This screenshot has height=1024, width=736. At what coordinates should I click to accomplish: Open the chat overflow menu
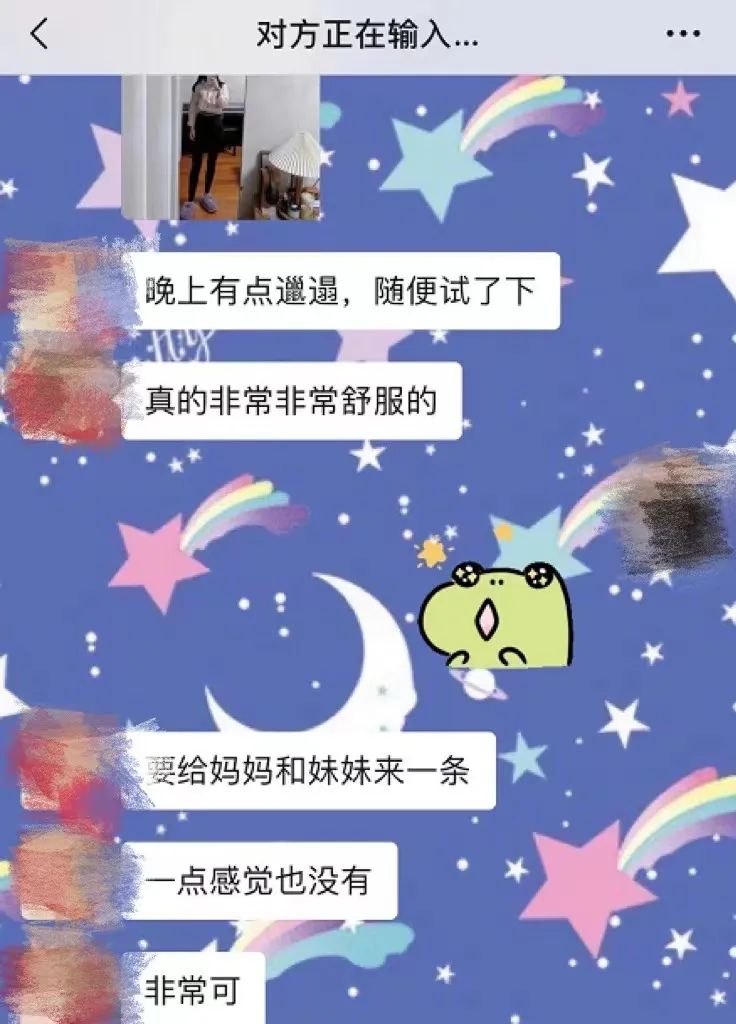[682, 35]
